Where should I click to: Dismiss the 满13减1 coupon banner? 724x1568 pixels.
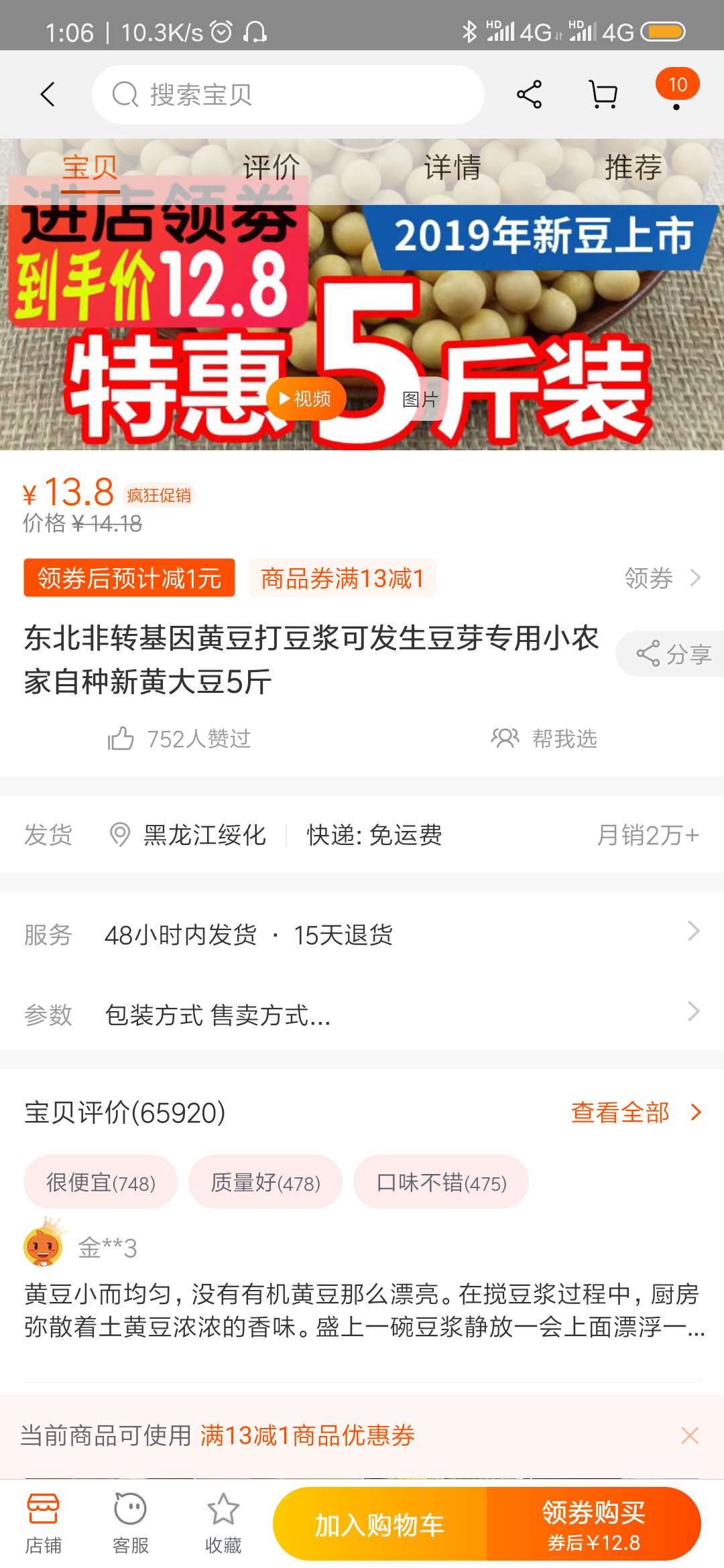pyautogui.click(x=690, y=1435)
